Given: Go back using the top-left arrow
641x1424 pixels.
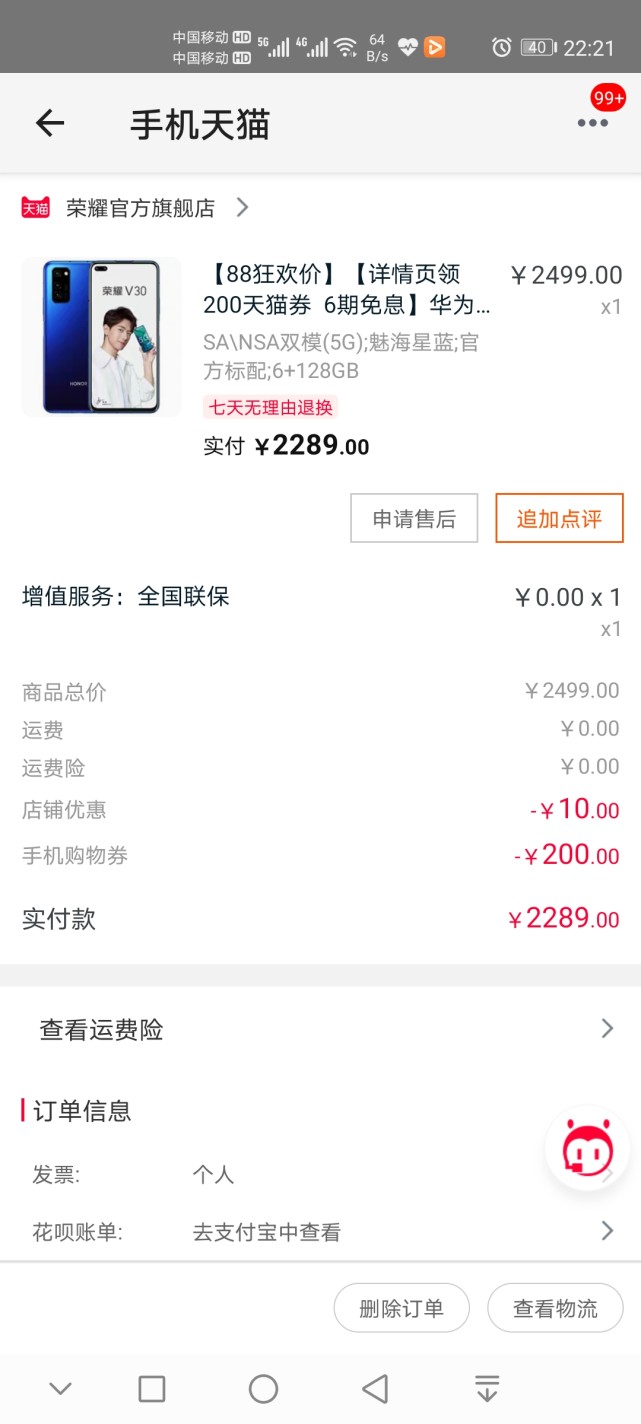Looking at the screenshot, I should tap(49, 124).
